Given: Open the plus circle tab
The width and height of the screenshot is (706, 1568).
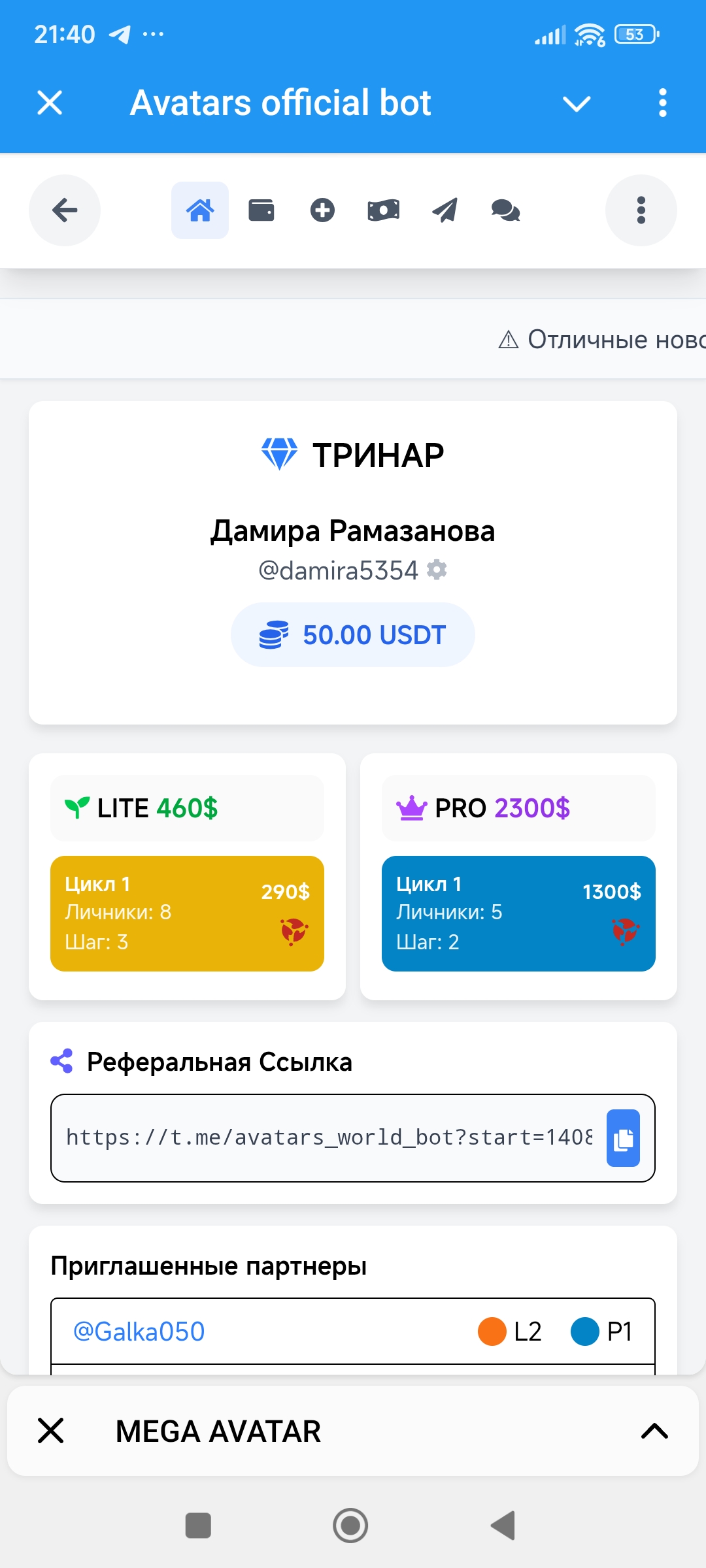Looking at the screenshot, I should 322,210.
